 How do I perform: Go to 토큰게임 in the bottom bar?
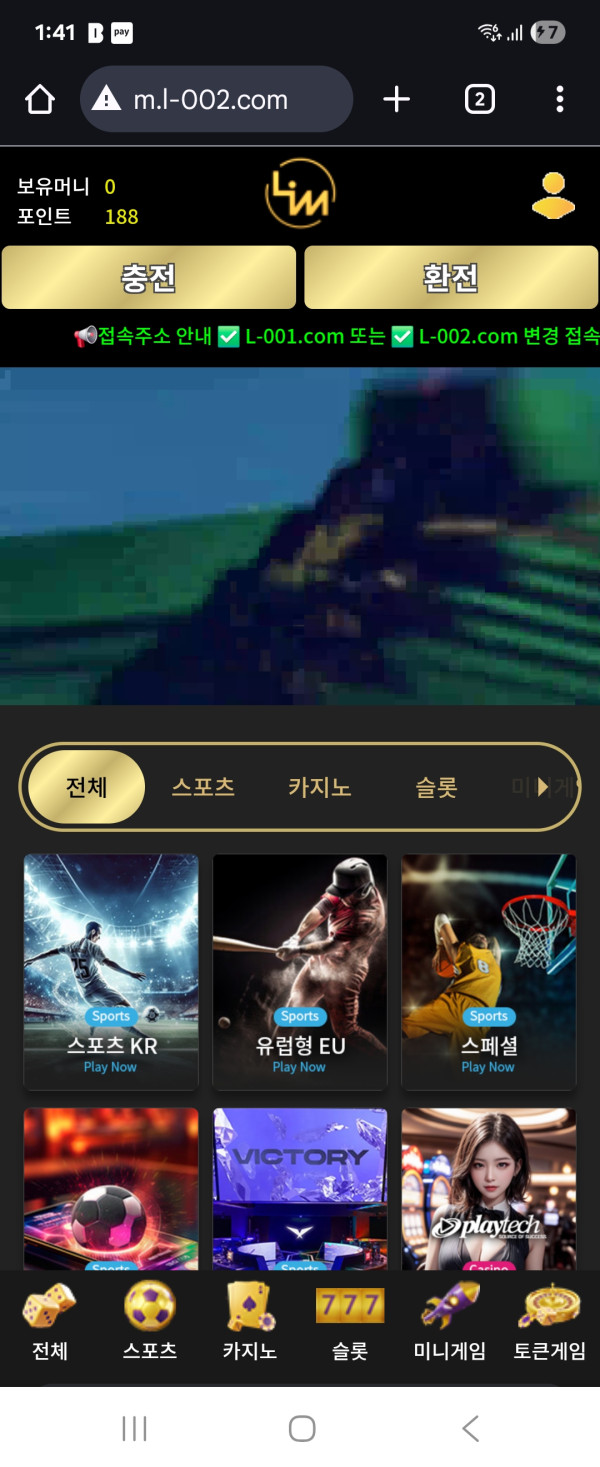549,1322
